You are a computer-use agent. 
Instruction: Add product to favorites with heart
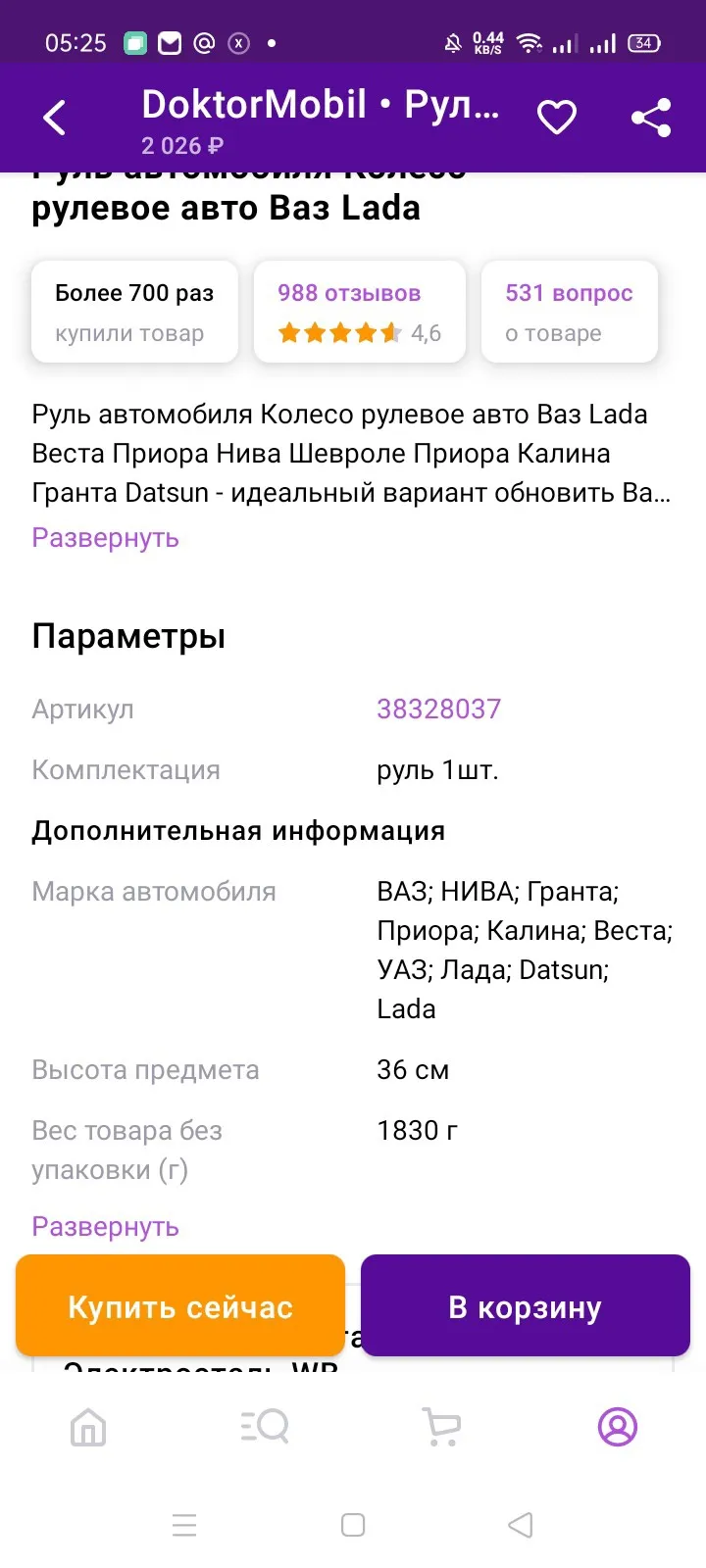pyautogui.click(x=557, y=118)
